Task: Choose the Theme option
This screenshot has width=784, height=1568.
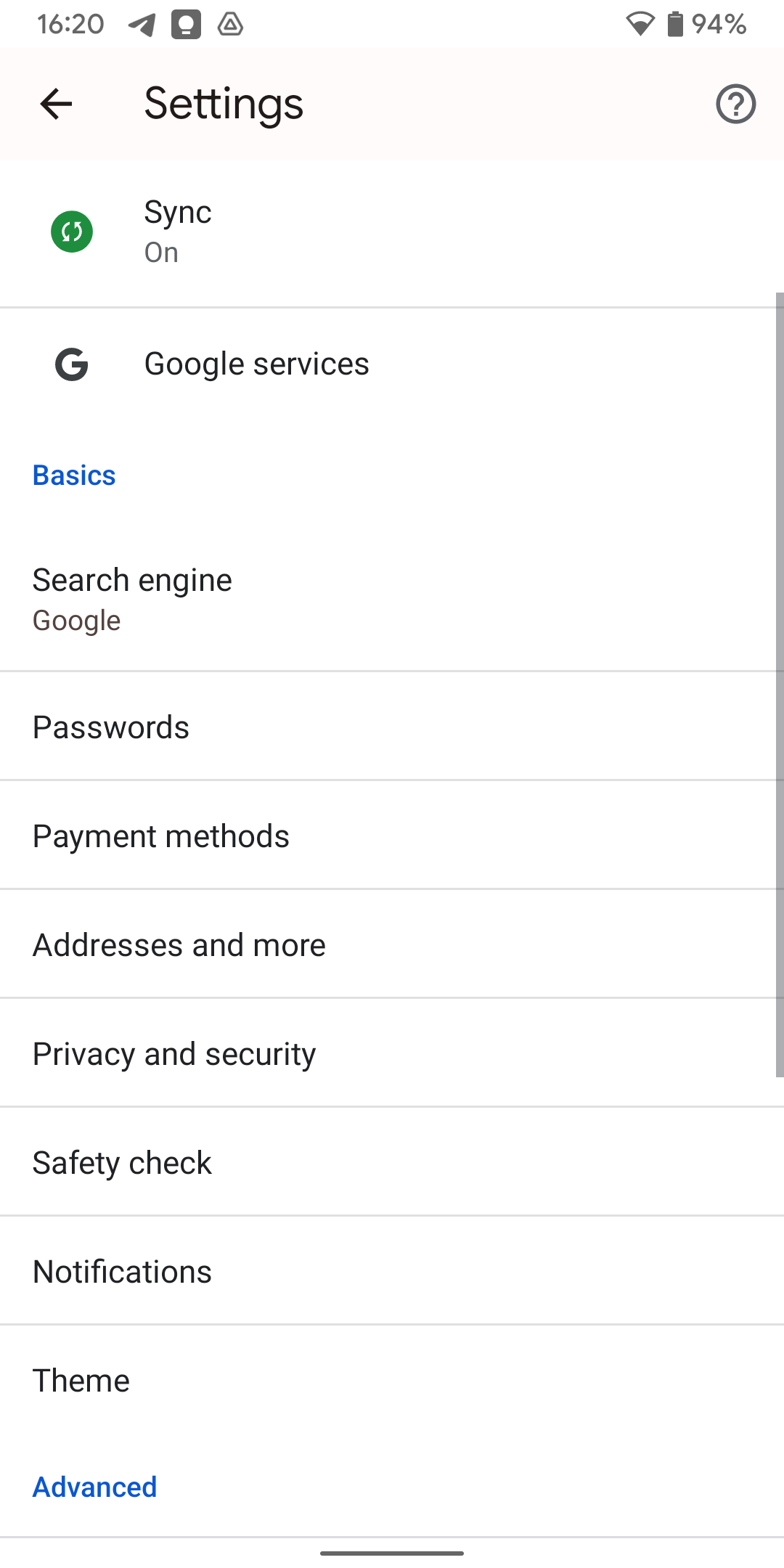Action: [392, 1380]
